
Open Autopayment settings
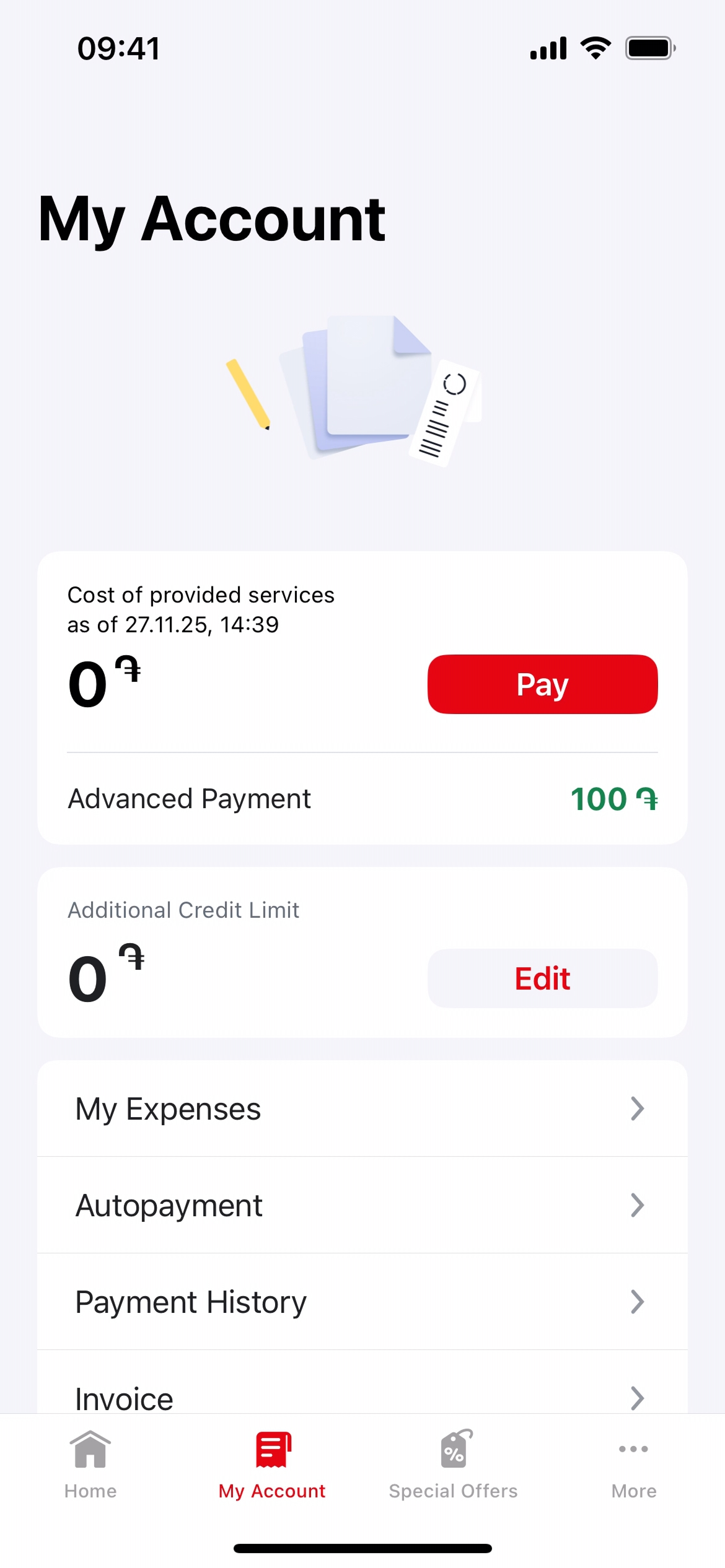362,1205
